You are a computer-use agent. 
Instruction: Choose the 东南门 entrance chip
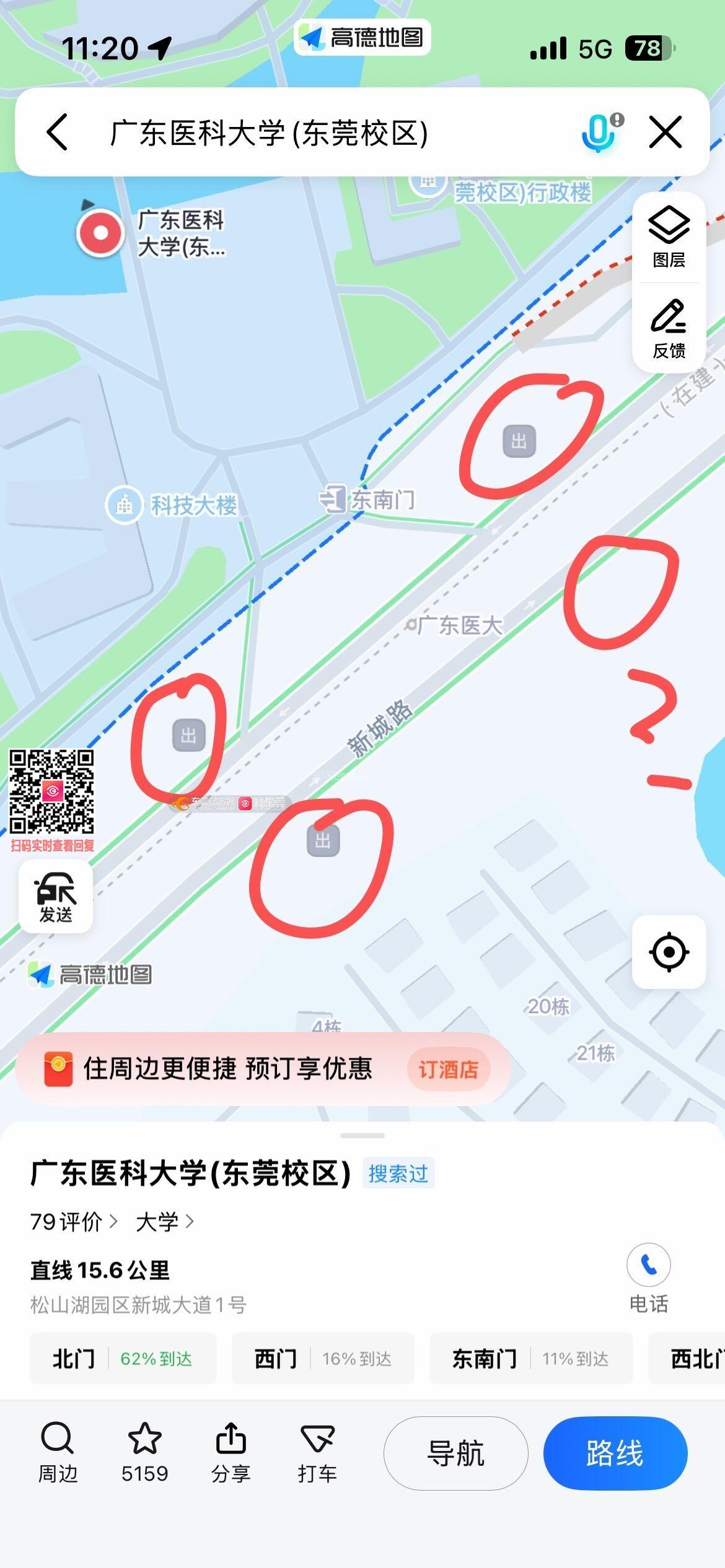531,1359
